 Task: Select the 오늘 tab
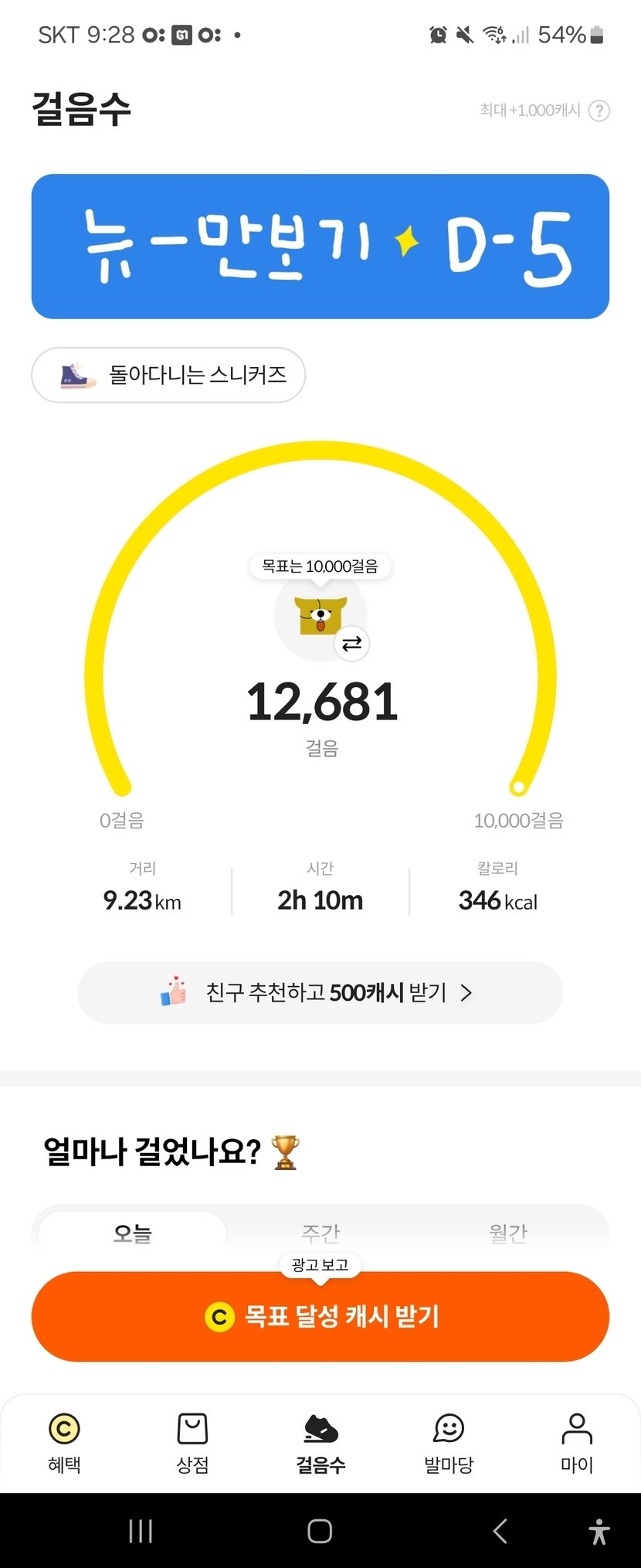pos(132,1233)
